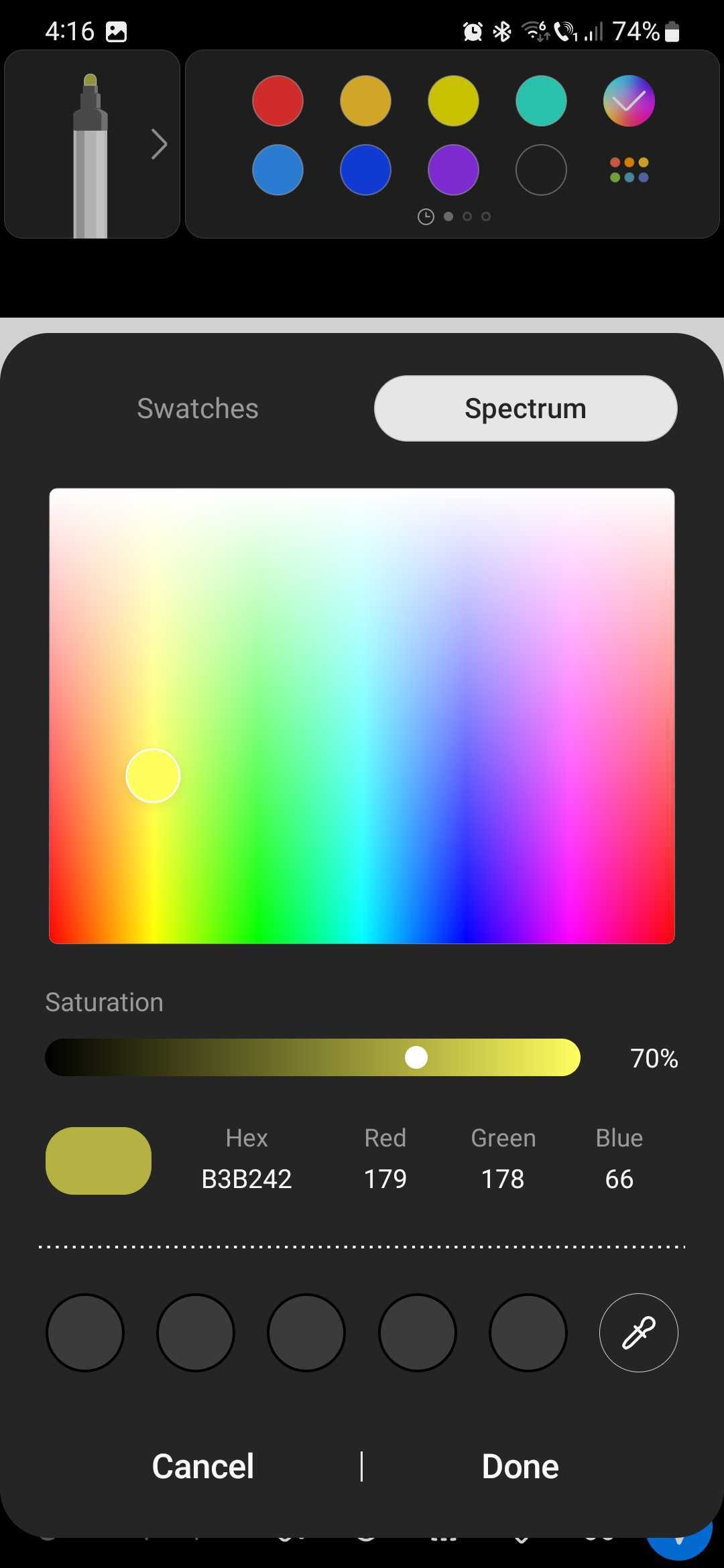Pick the purple color preset

click(x=453, y=170)
